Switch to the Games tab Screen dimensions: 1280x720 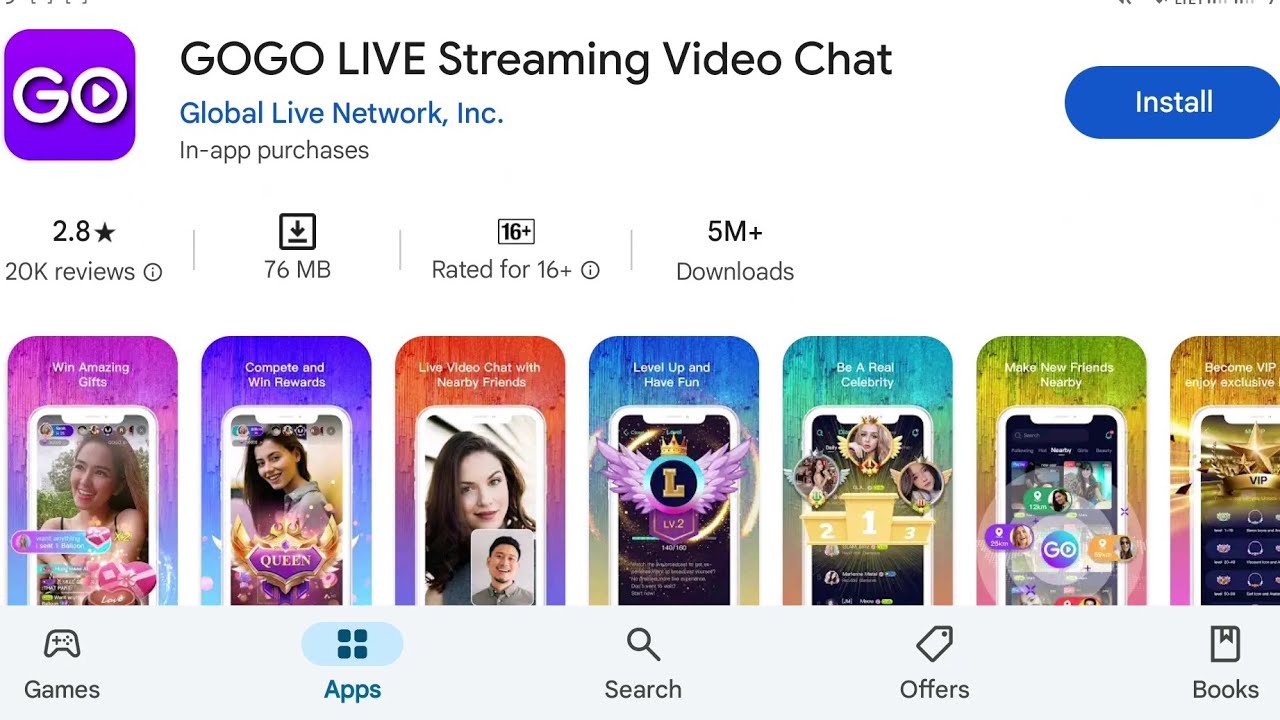(x=62, y=664)
